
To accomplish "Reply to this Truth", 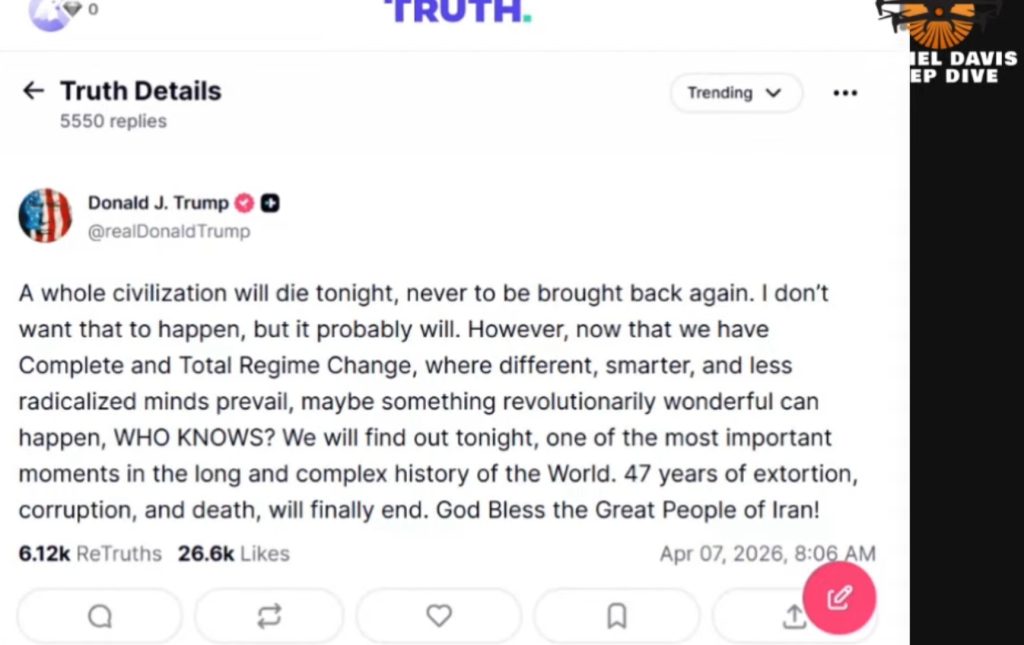I will click(x=100, y=616).
